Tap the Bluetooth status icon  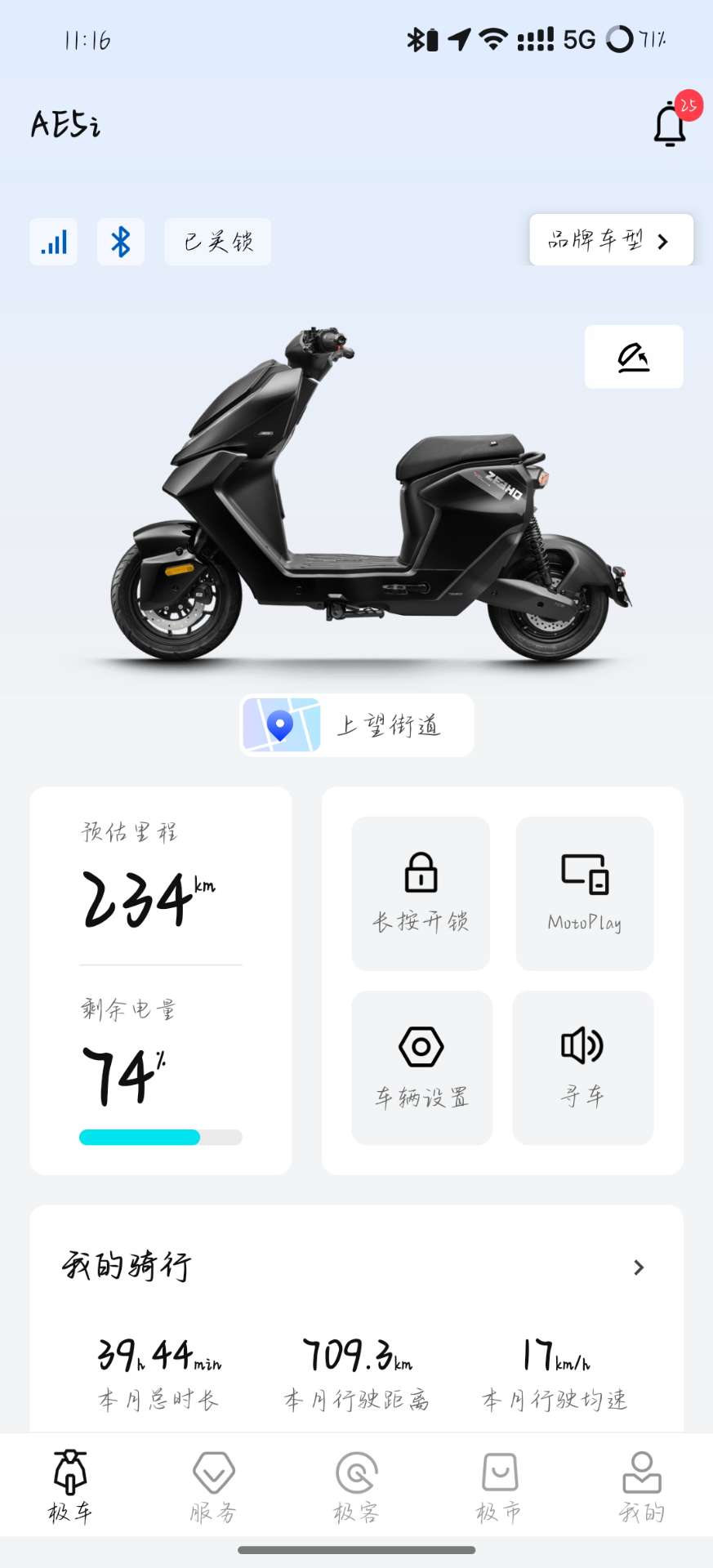121,242
